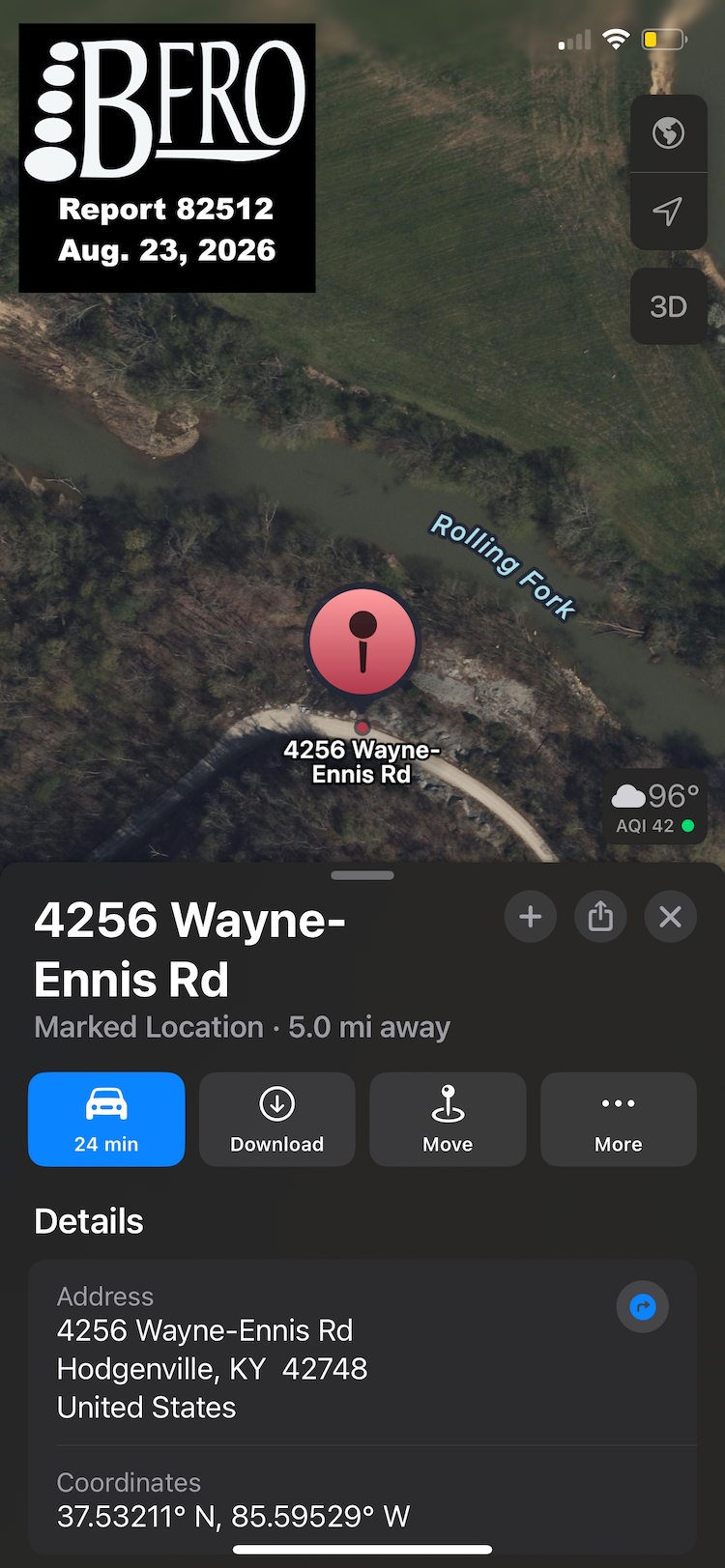Get 24 min driving directions
The image size is (725, 1568).
point(106,1119)
